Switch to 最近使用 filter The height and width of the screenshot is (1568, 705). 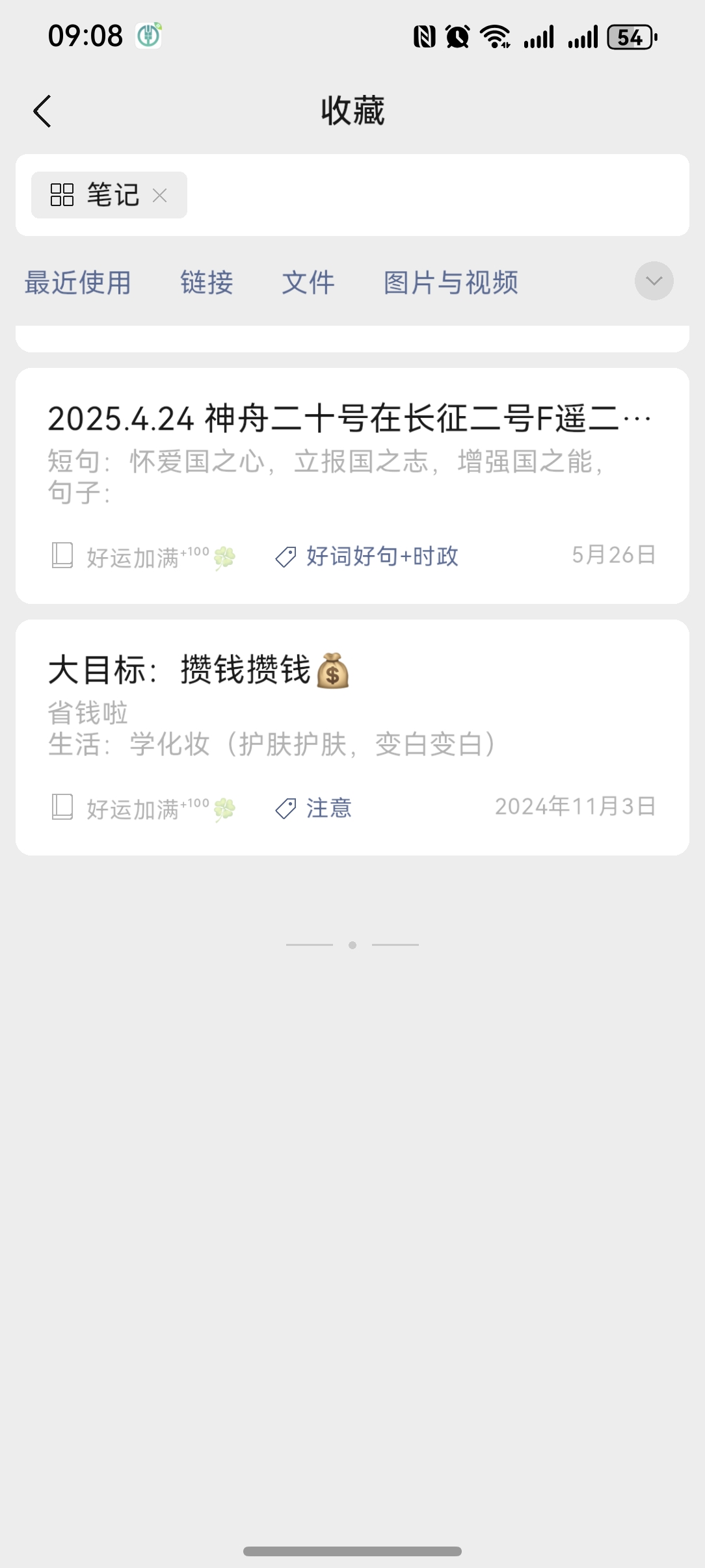click(78, 283)
